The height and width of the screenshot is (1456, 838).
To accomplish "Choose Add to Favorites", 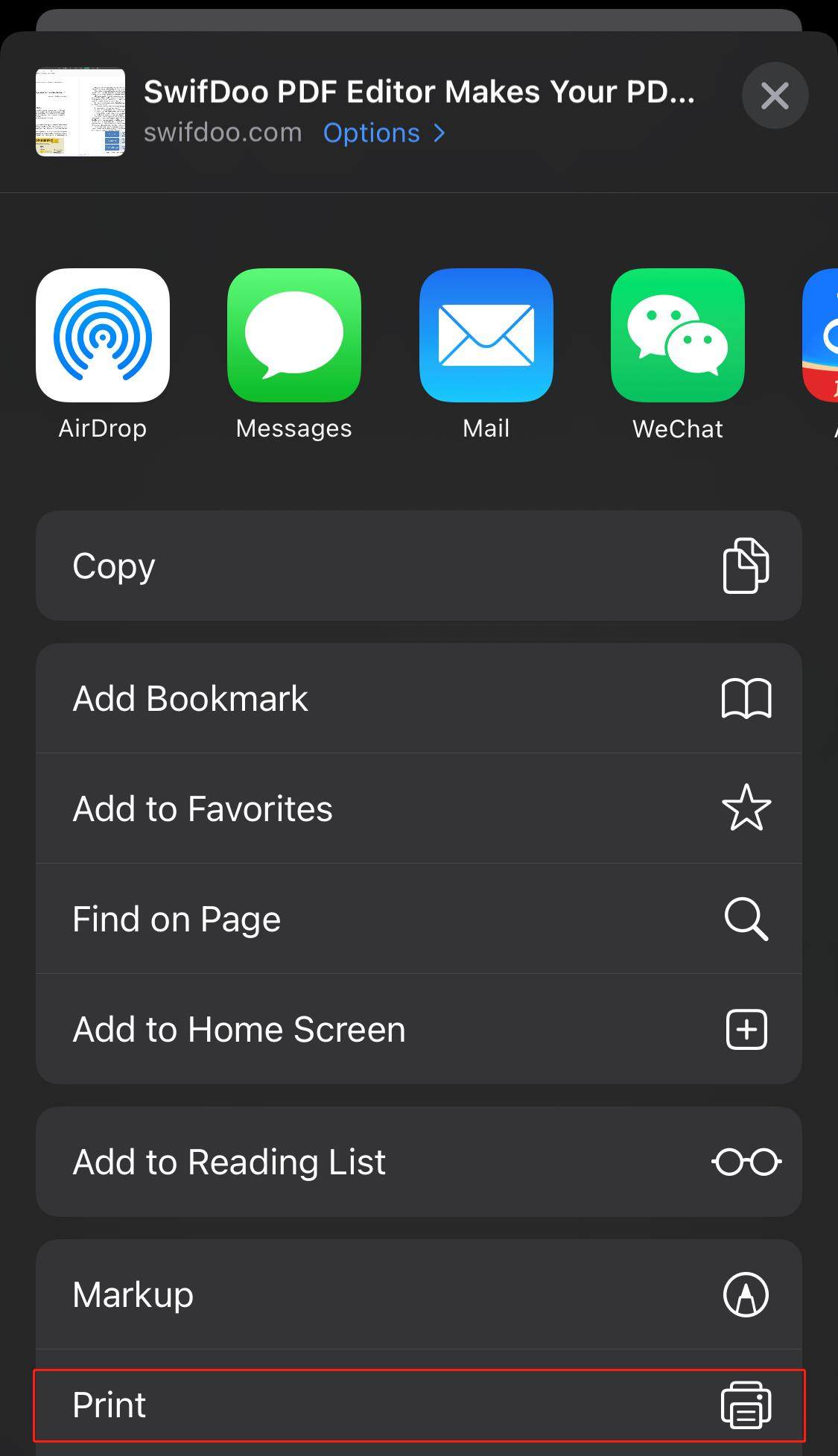I will click(x=419, y=808).
